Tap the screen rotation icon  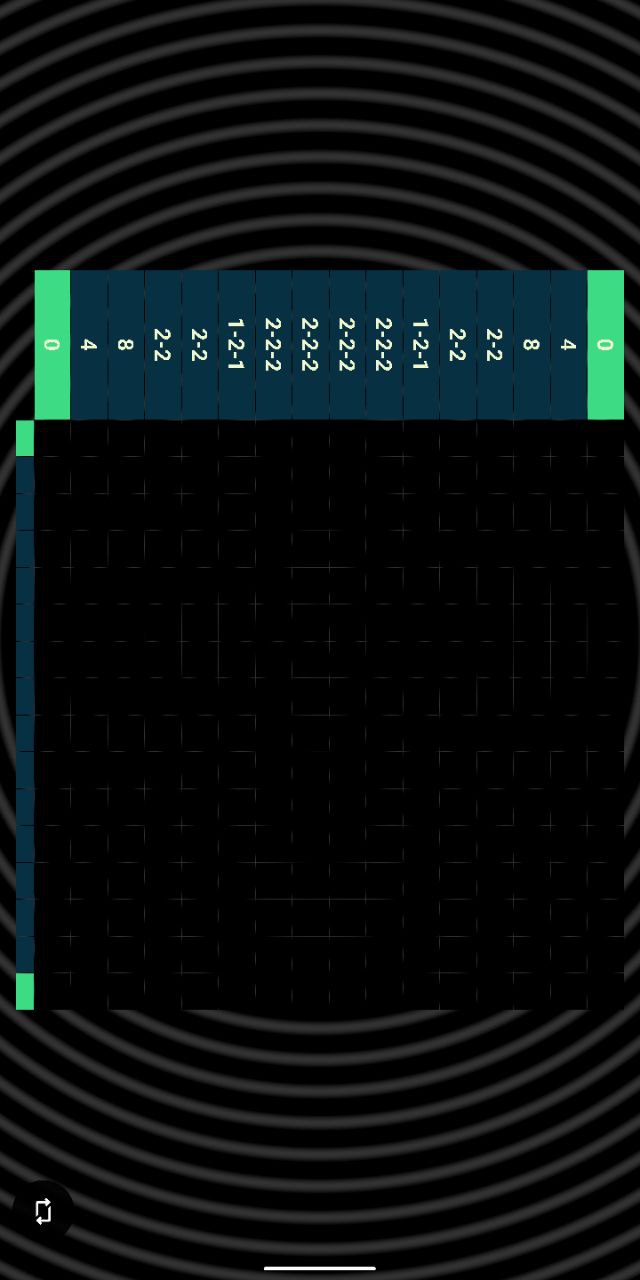coord(43,1211)
